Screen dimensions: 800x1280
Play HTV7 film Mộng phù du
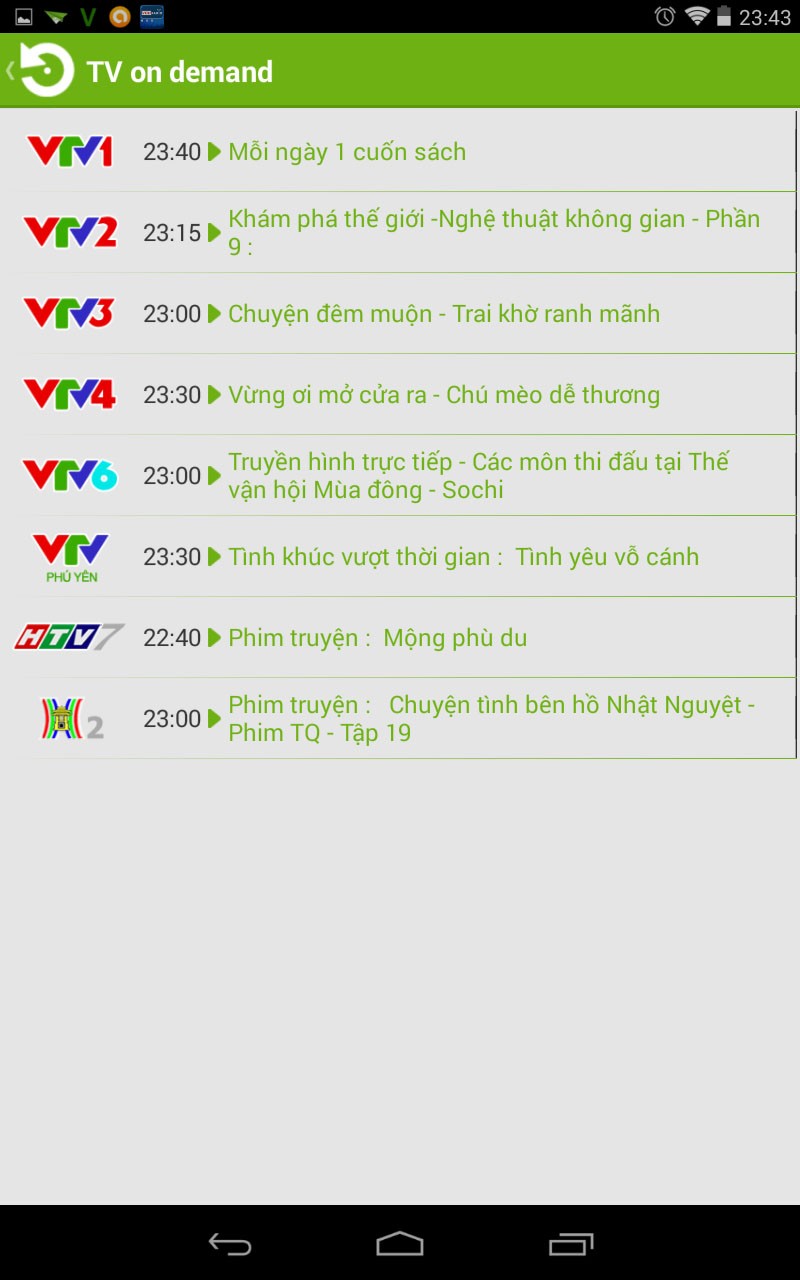pyautogui.click(x=398, y=637)
